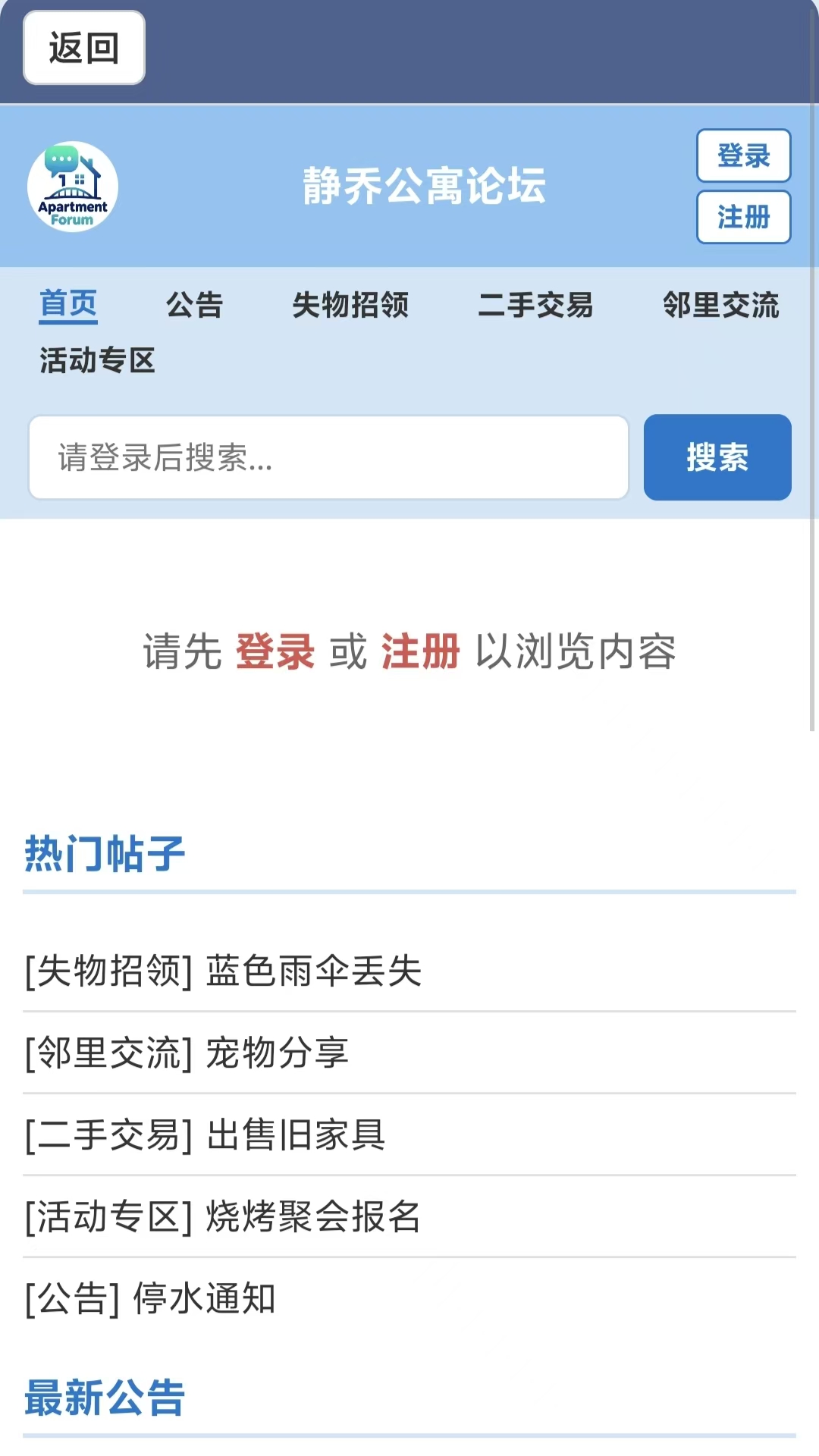Go to 失物招领 section
The image size is (819, 1456).
[350, 305]
